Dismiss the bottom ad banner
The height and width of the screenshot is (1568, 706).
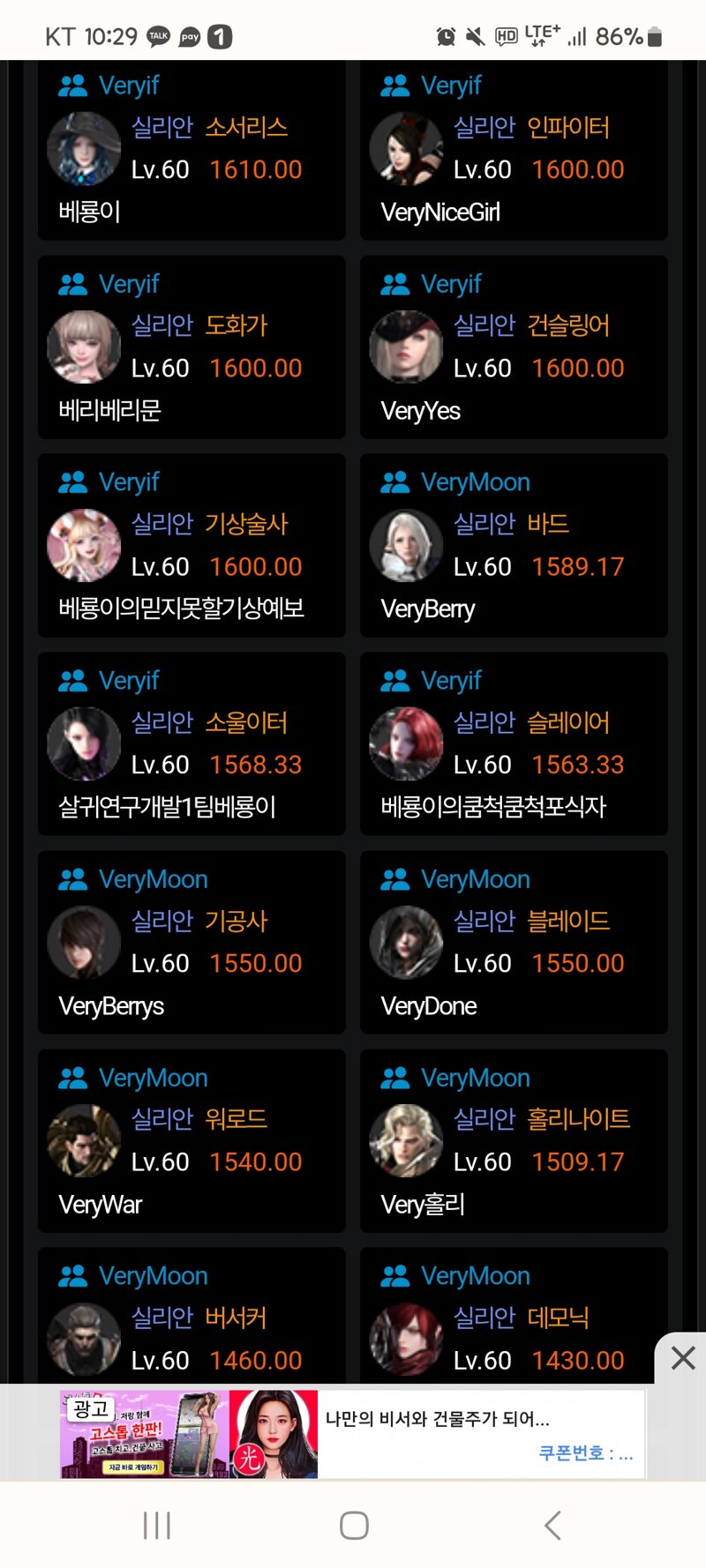coord(682,1358)
